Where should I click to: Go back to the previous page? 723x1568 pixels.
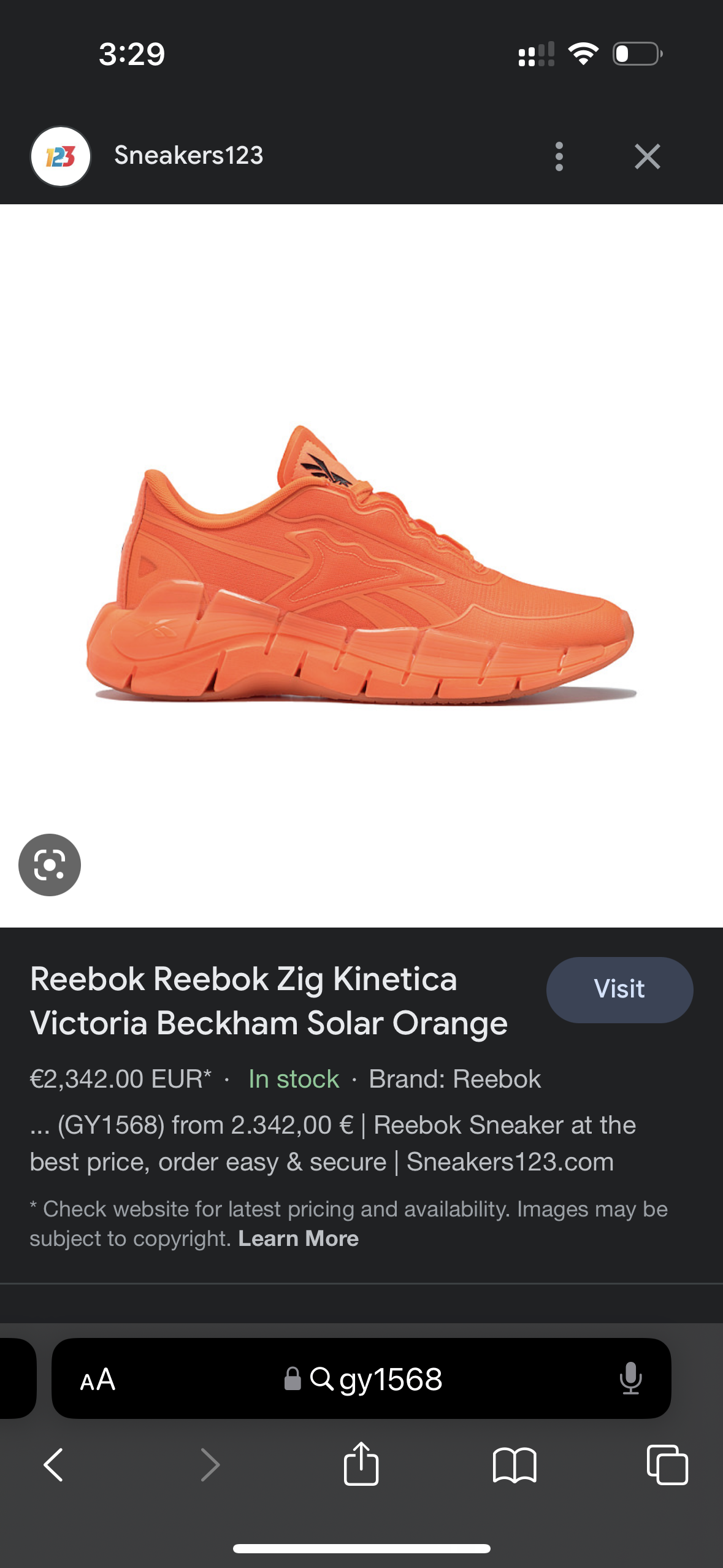[x=53, y=1465]
